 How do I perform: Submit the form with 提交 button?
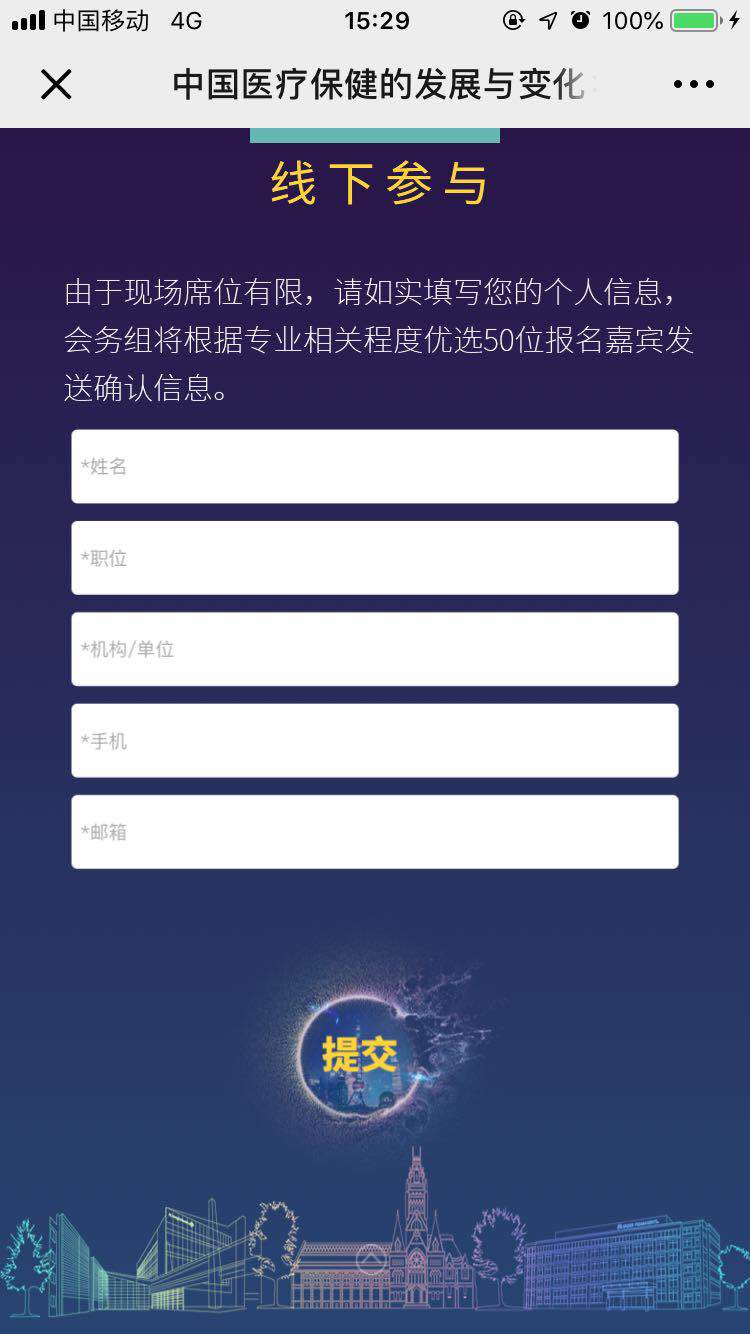pyautogui.click(x=360, y=1053)
